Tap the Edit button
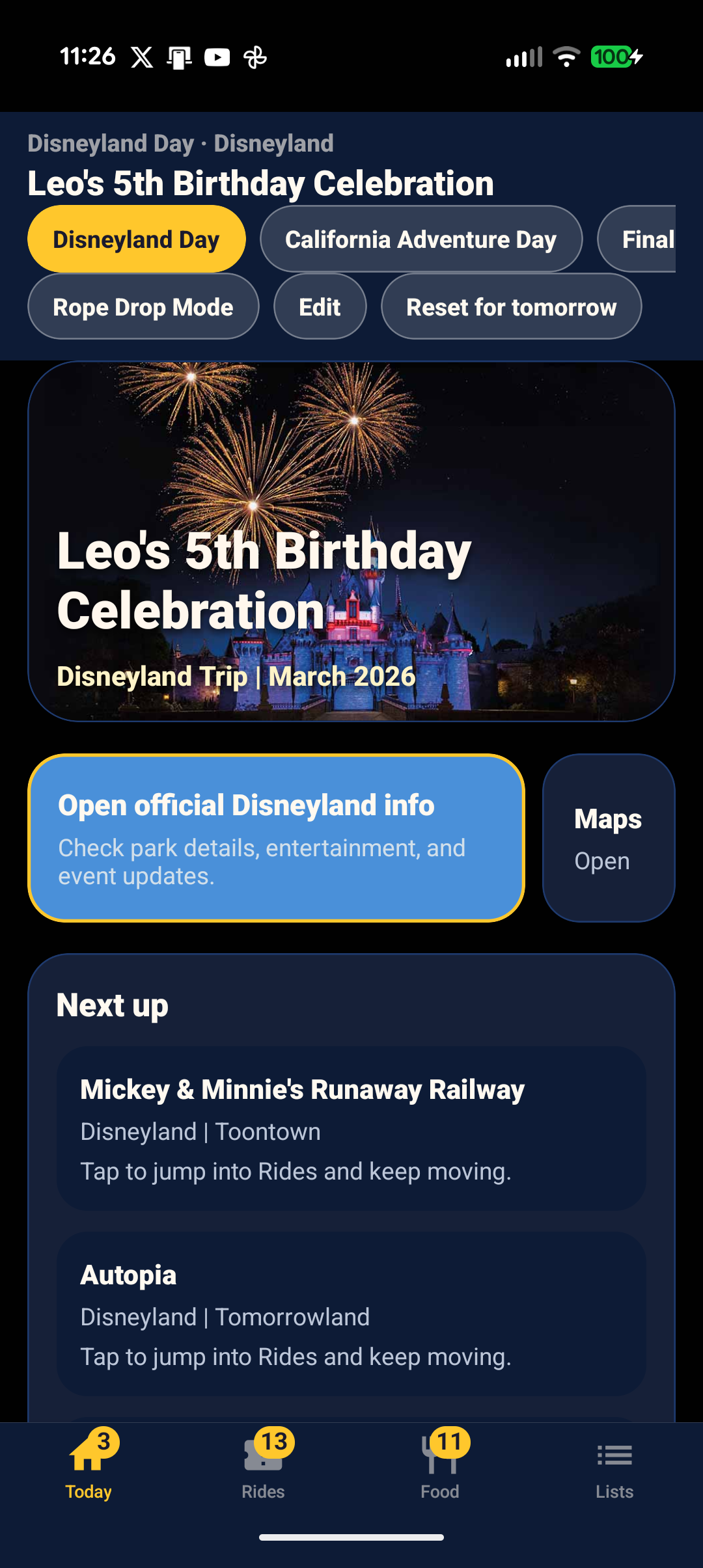 click(320, 307)
